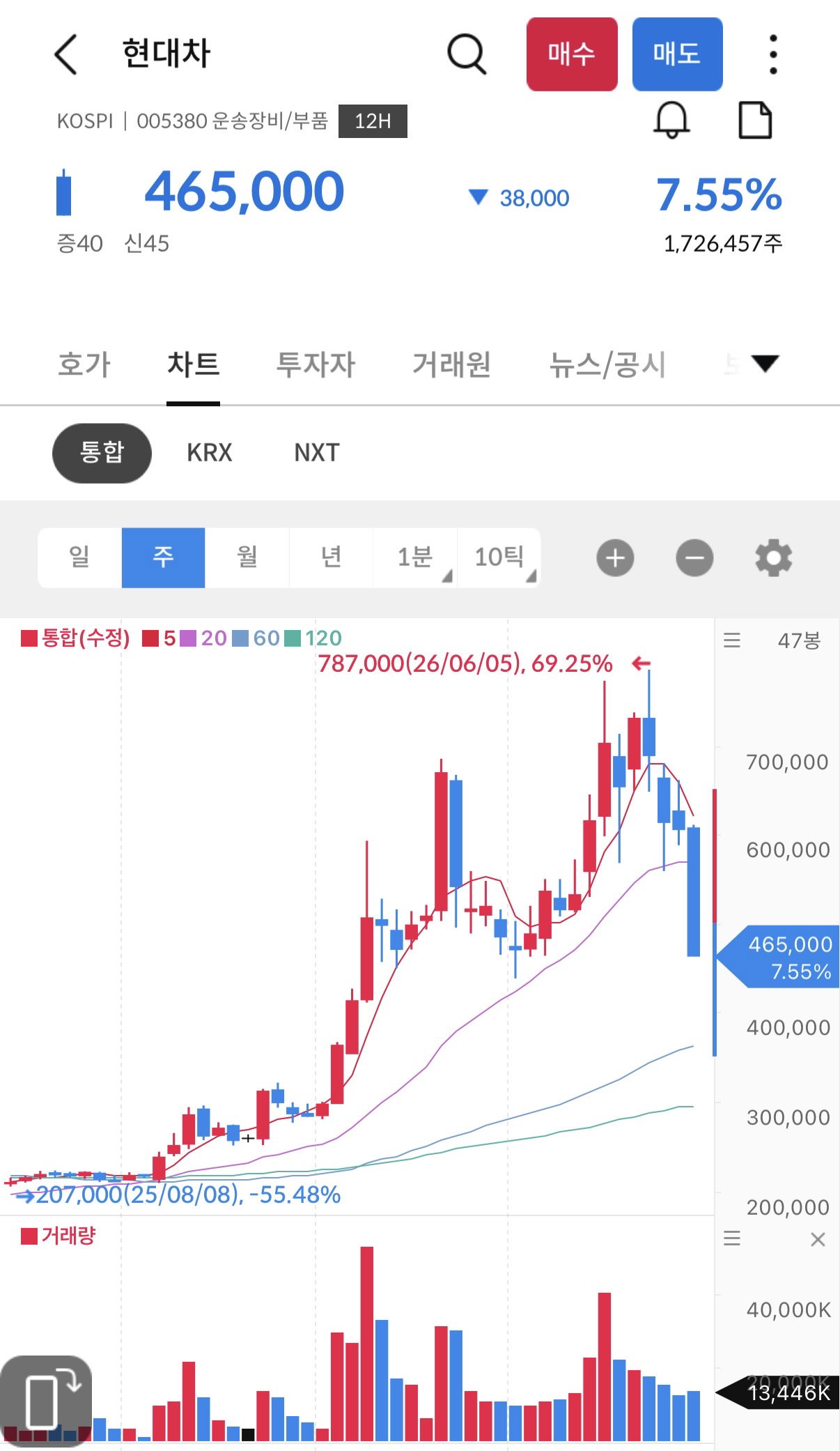The height and width of the screenshot is (1451, 840).
Task: Go back with the top-left arrow
Action: pyautogui.click(x=66, y=54)
